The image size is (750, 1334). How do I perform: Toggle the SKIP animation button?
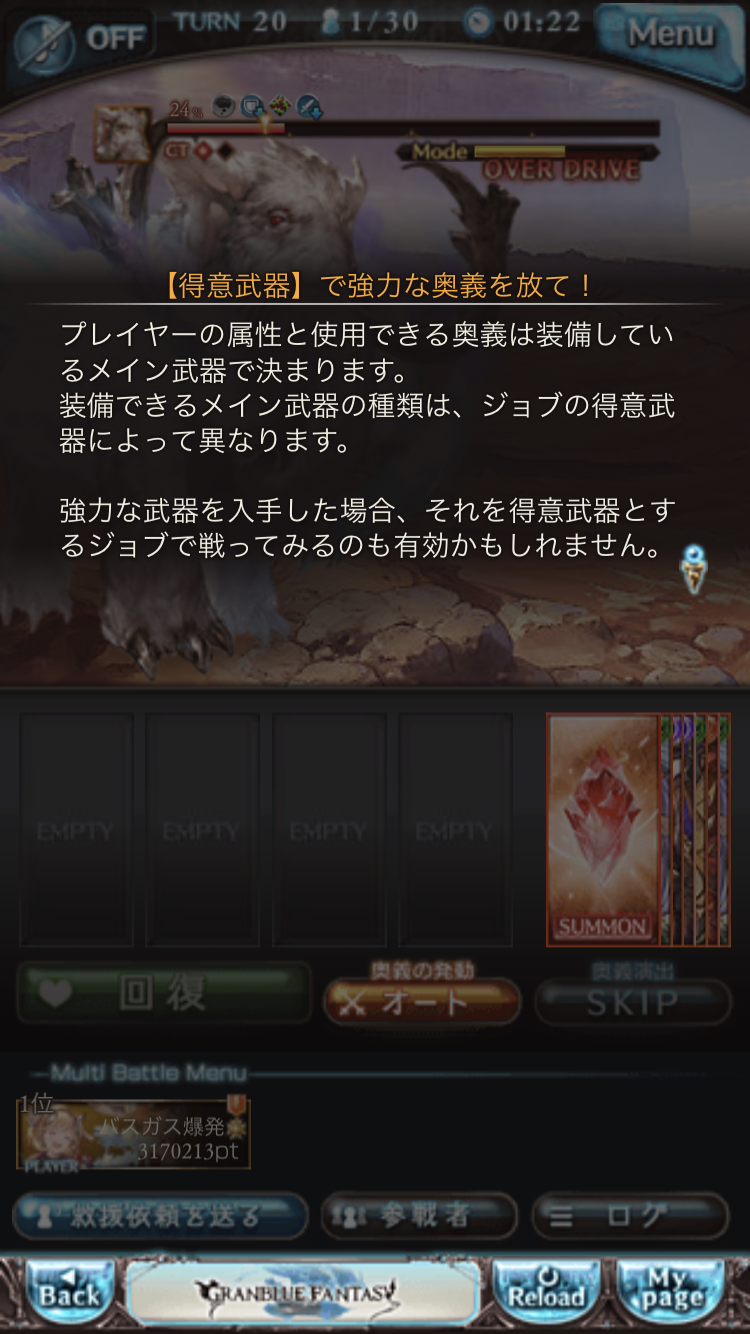tap(632, 1002)
